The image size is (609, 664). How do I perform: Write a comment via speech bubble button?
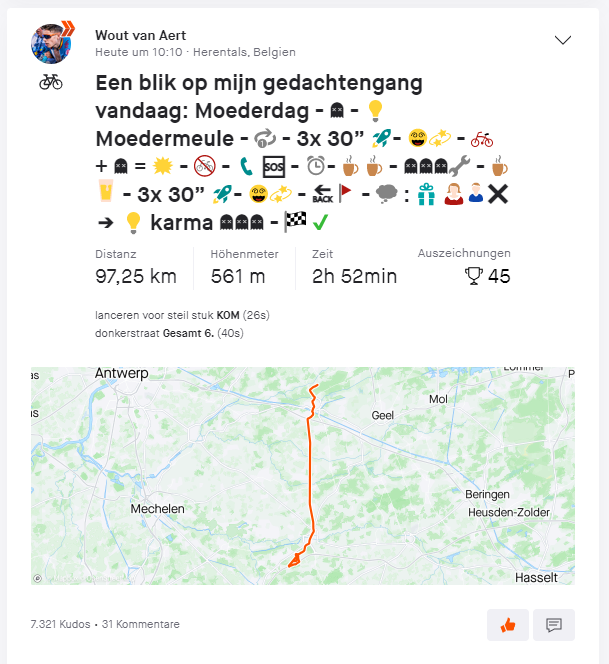(553, 625)
